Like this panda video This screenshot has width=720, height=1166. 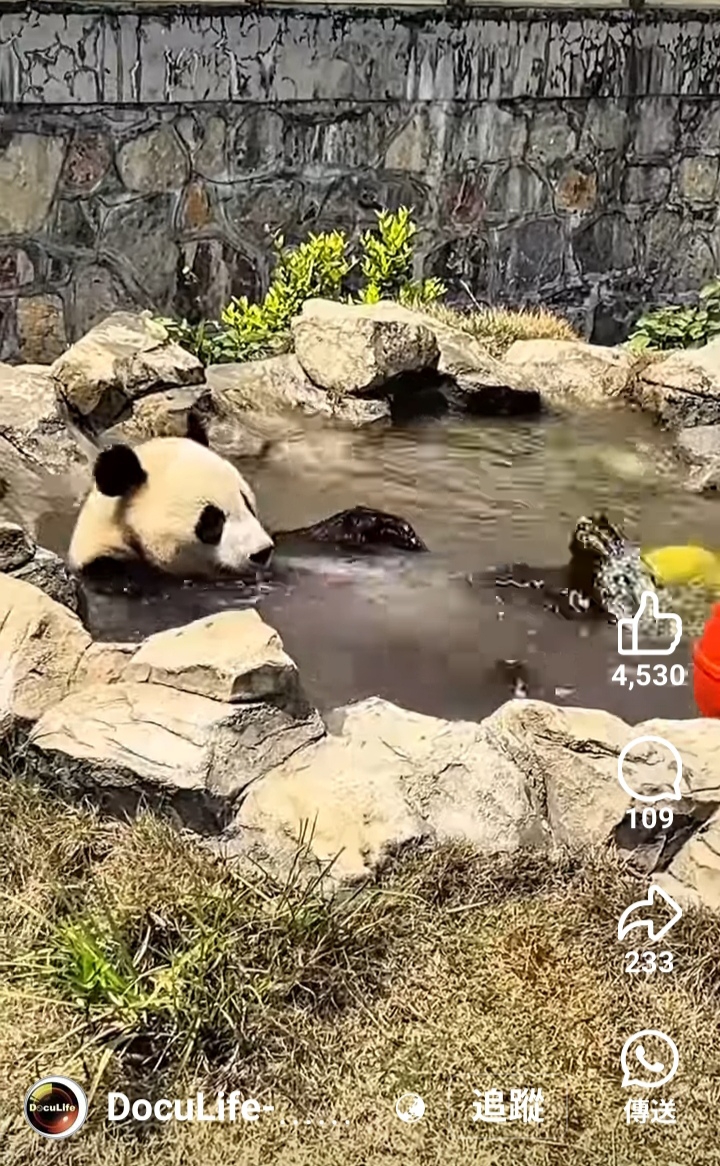tap(649, 623)
